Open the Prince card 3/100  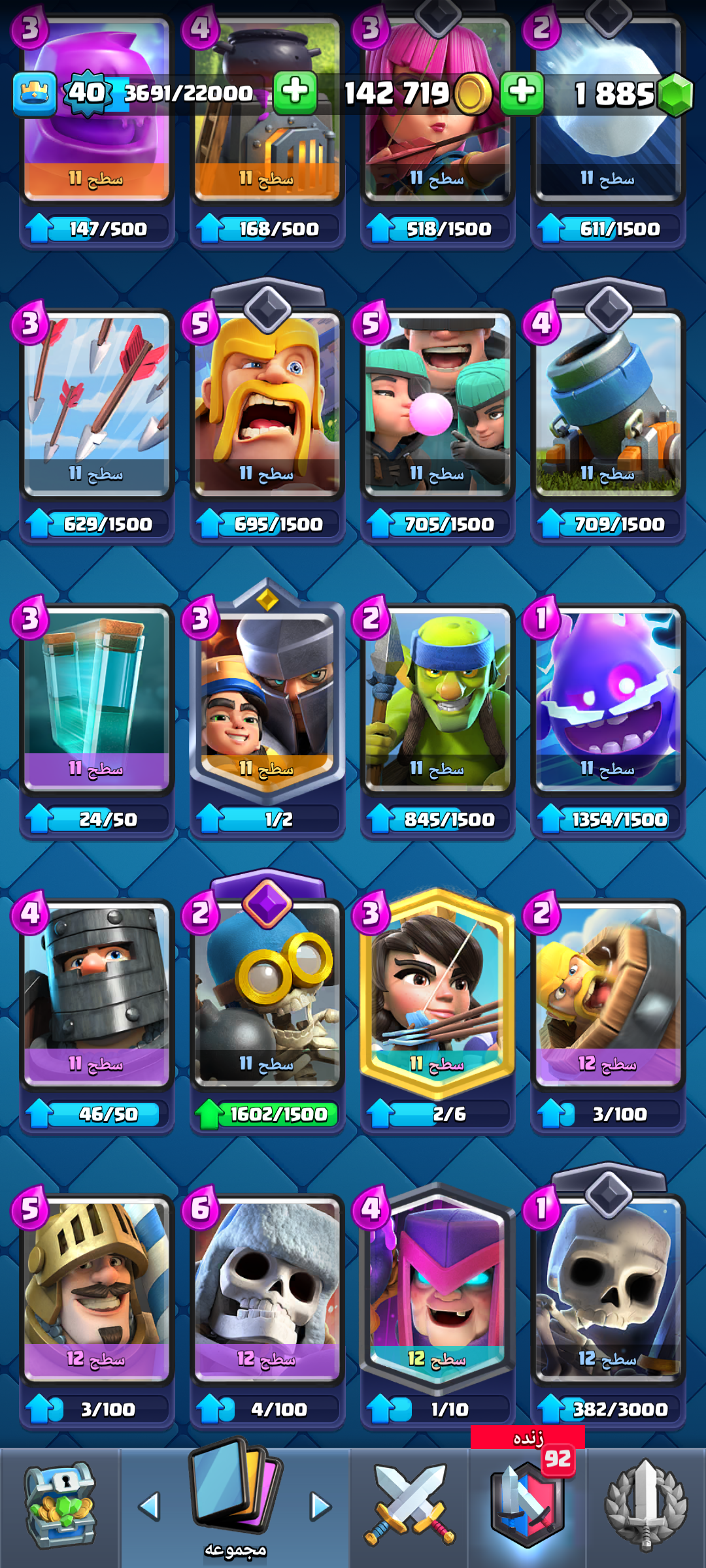[x=97, y=1305]
